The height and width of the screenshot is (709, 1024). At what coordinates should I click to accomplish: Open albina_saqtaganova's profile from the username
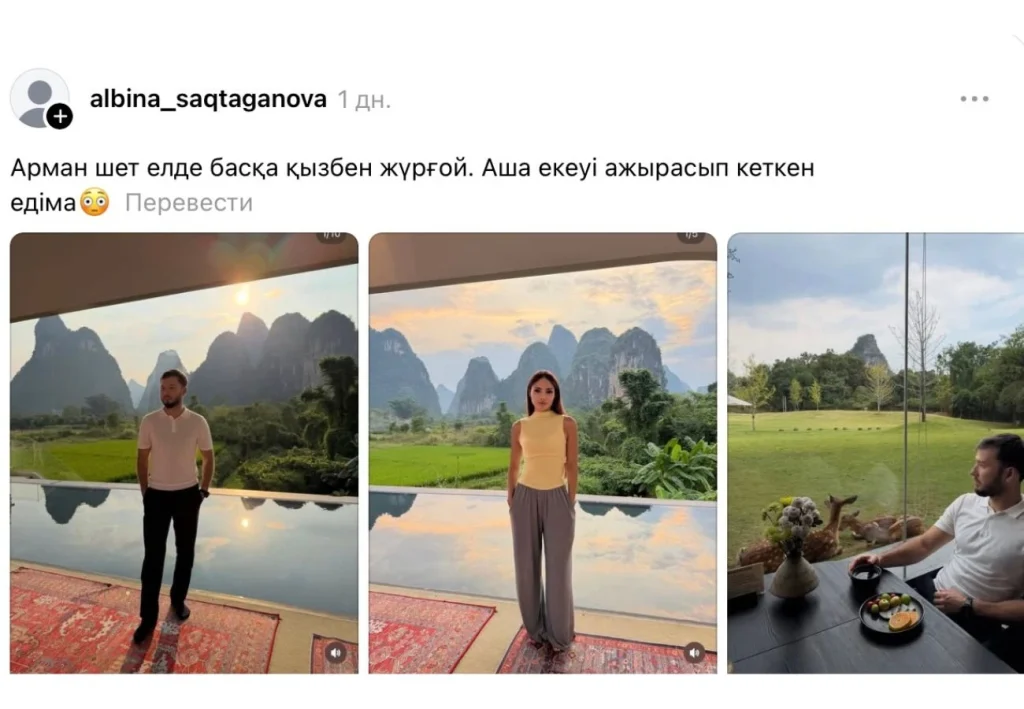coord(208,99)
